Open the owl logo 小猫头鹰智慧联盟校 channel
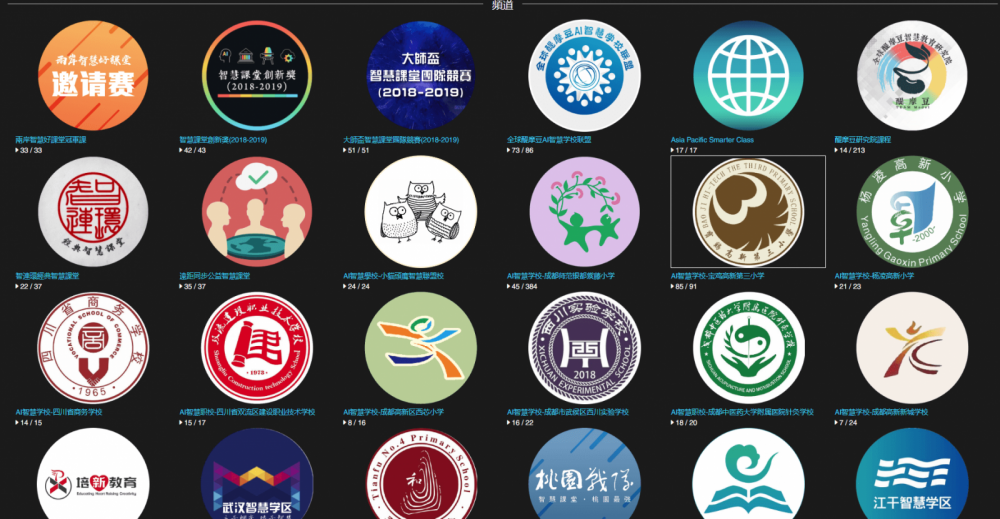 (x=421, y=211)
